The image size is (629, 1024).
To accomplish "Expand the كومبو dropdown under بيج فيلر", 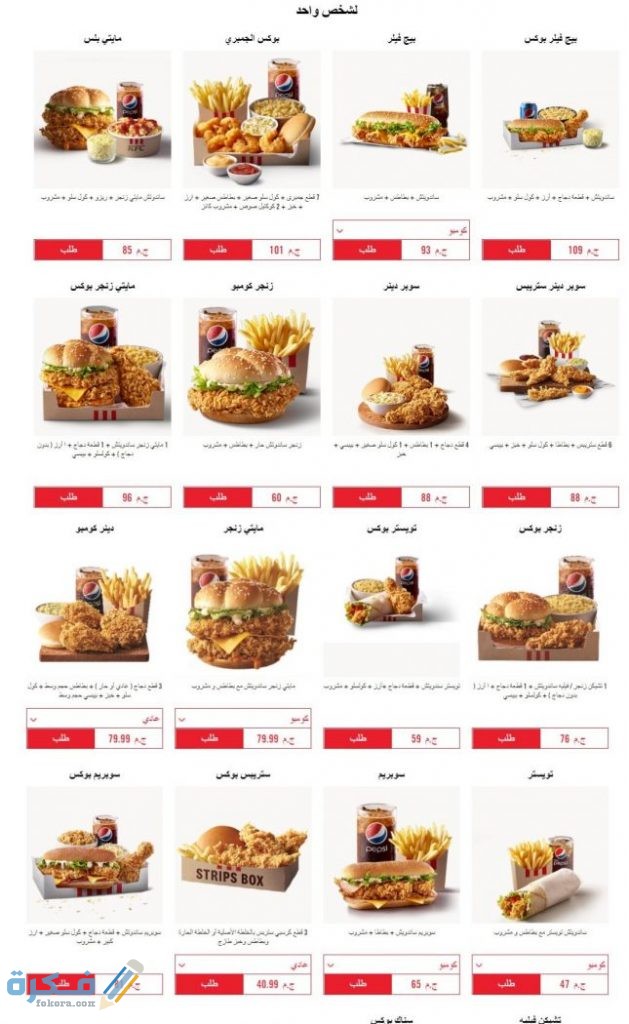I will 401,230.
